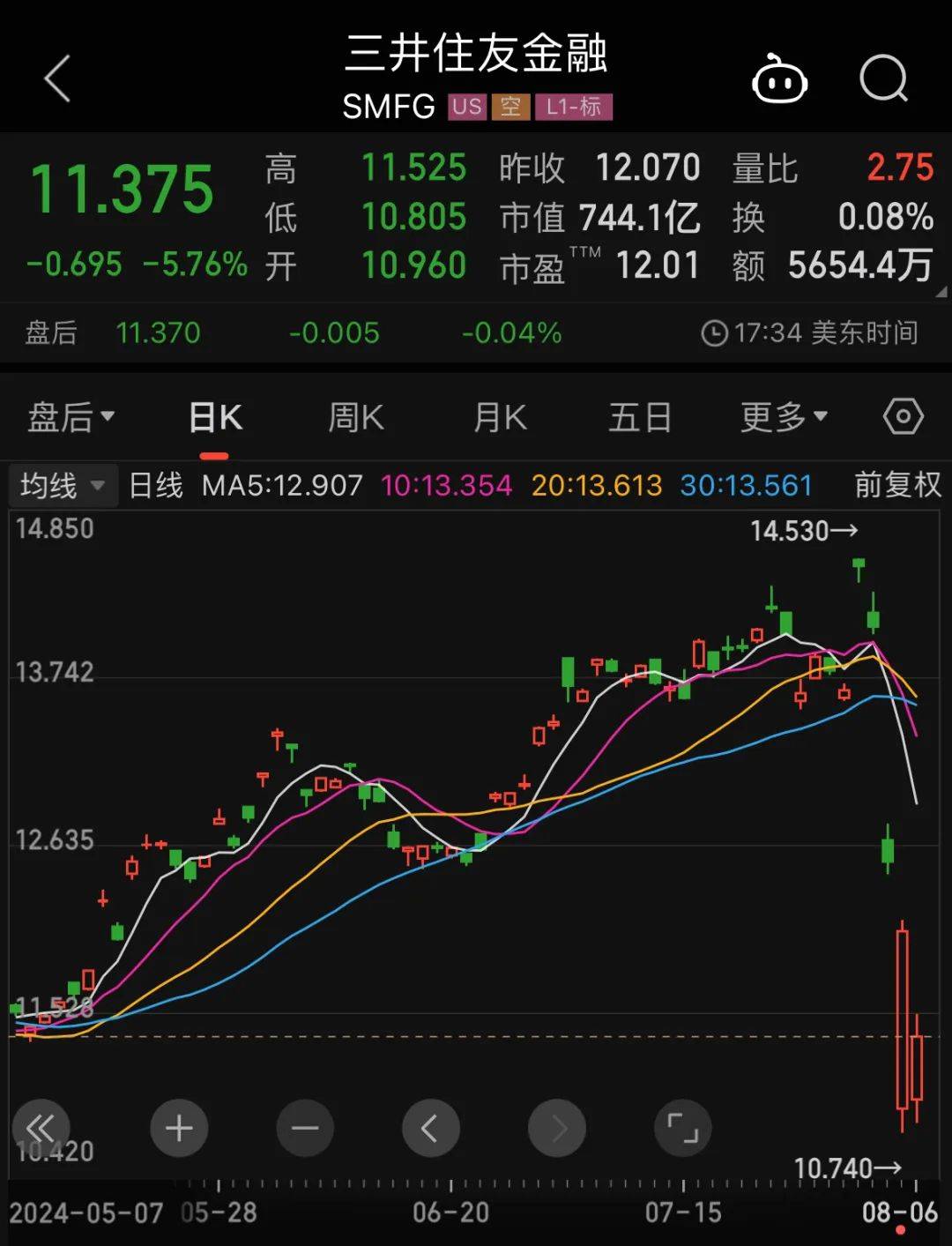
Task: Pan the chart left with the left arrow
Action: click(x=431, y=1128)
